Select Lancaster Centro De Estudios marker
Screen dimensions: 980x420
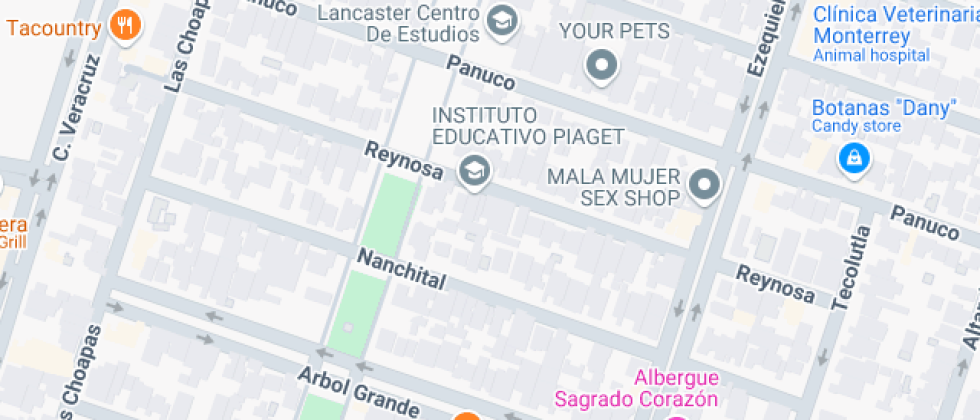pos(500,20)
